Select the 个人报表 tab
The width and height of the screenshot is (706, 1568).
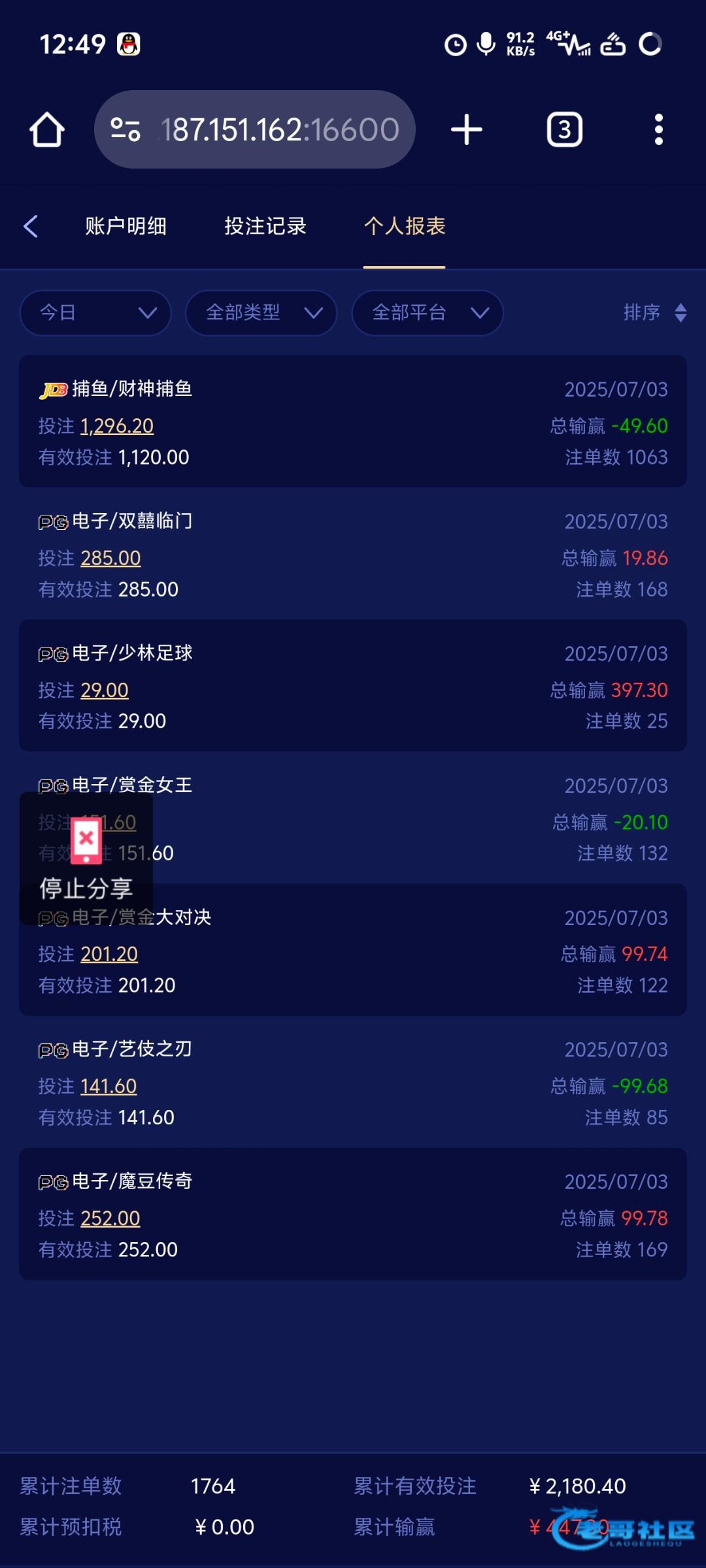coord(405,226)
